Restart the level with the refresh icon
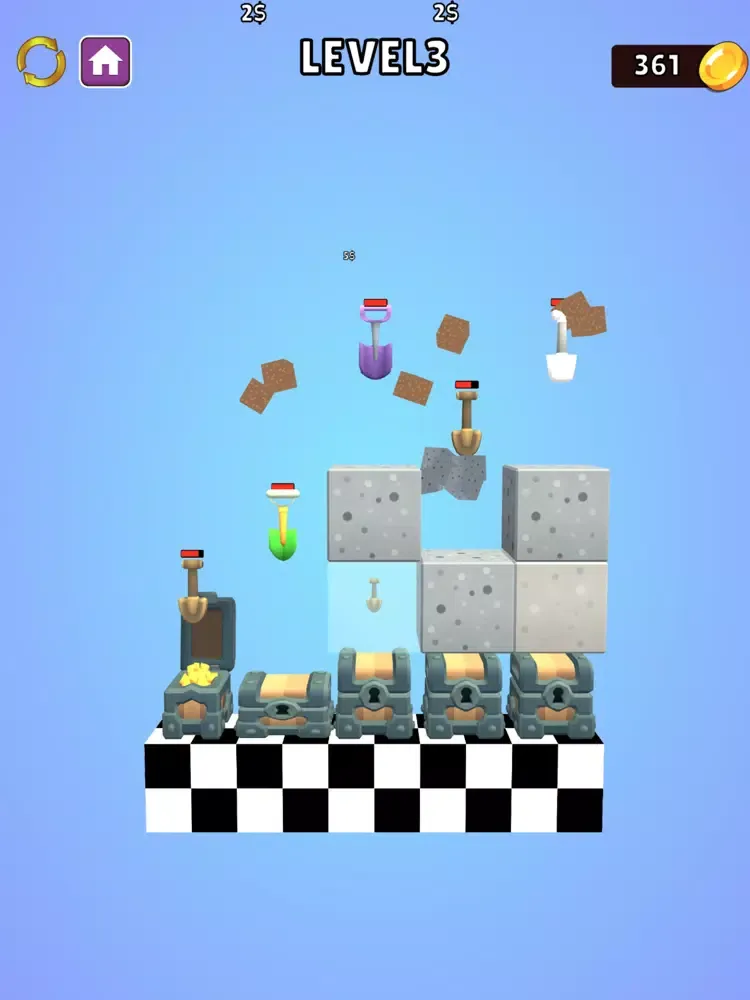The image size is (750, 1000). (41, 62)
